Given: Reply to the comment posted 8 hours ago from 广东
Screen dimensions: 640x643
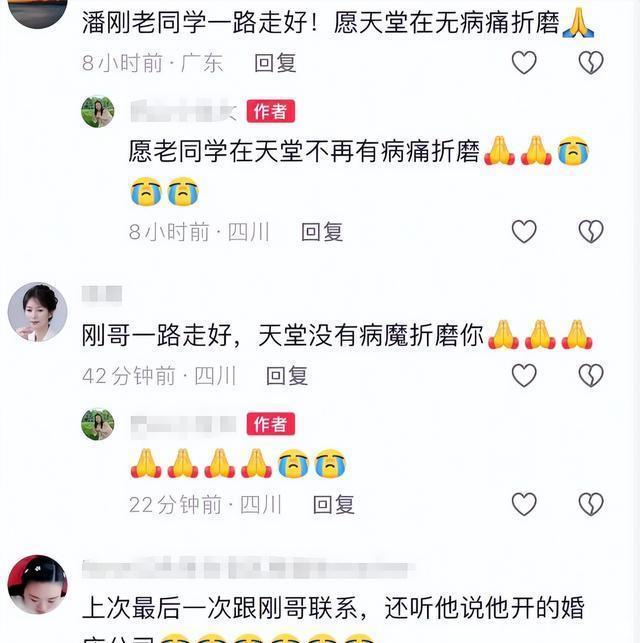Looking at the screenshot, I should click(x=275, y=63).
